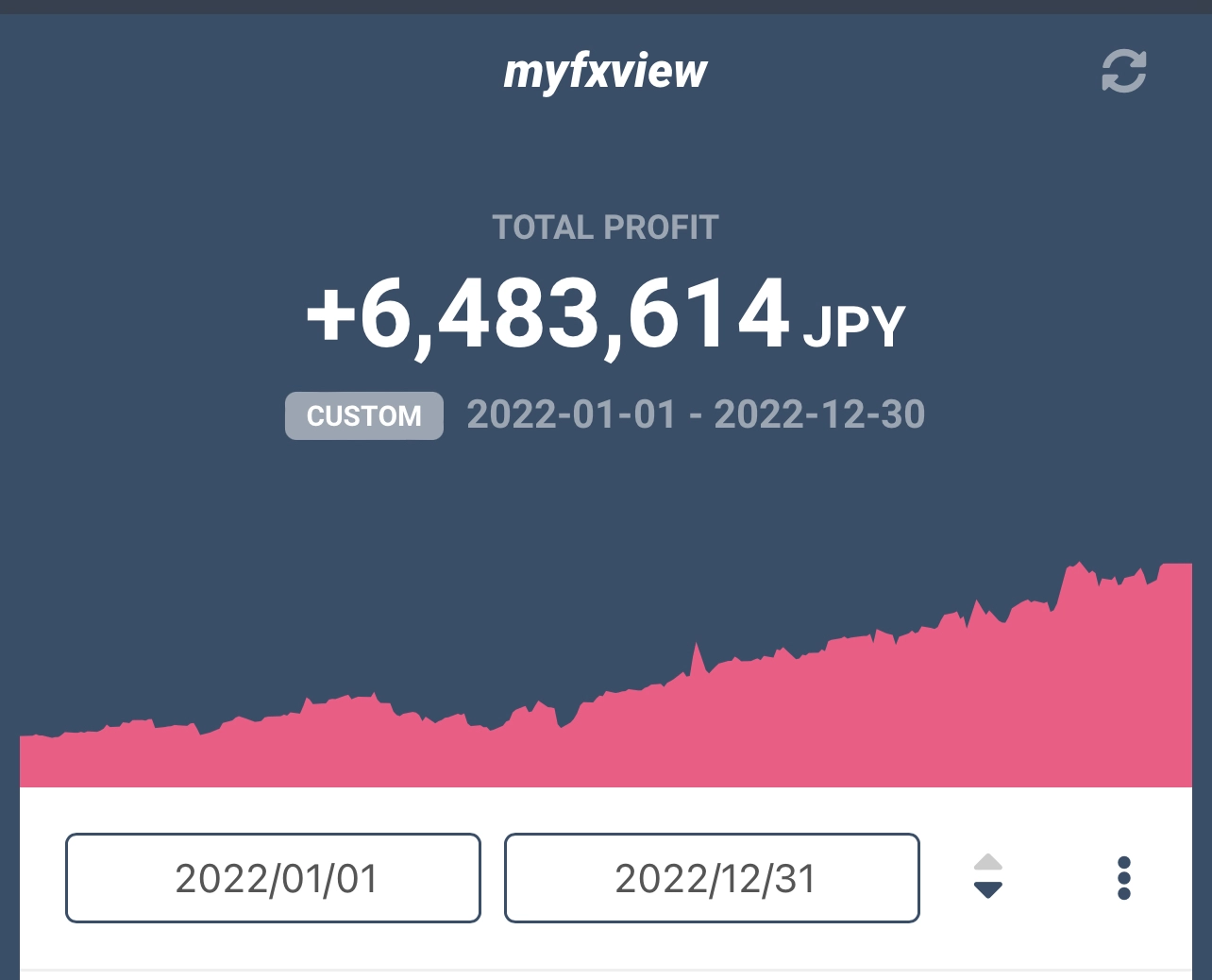Image resolution: width=1212 pixels, height=980 pixels.
Task: Open the CUSTOM period selector
Action: [x=364, y=415]
